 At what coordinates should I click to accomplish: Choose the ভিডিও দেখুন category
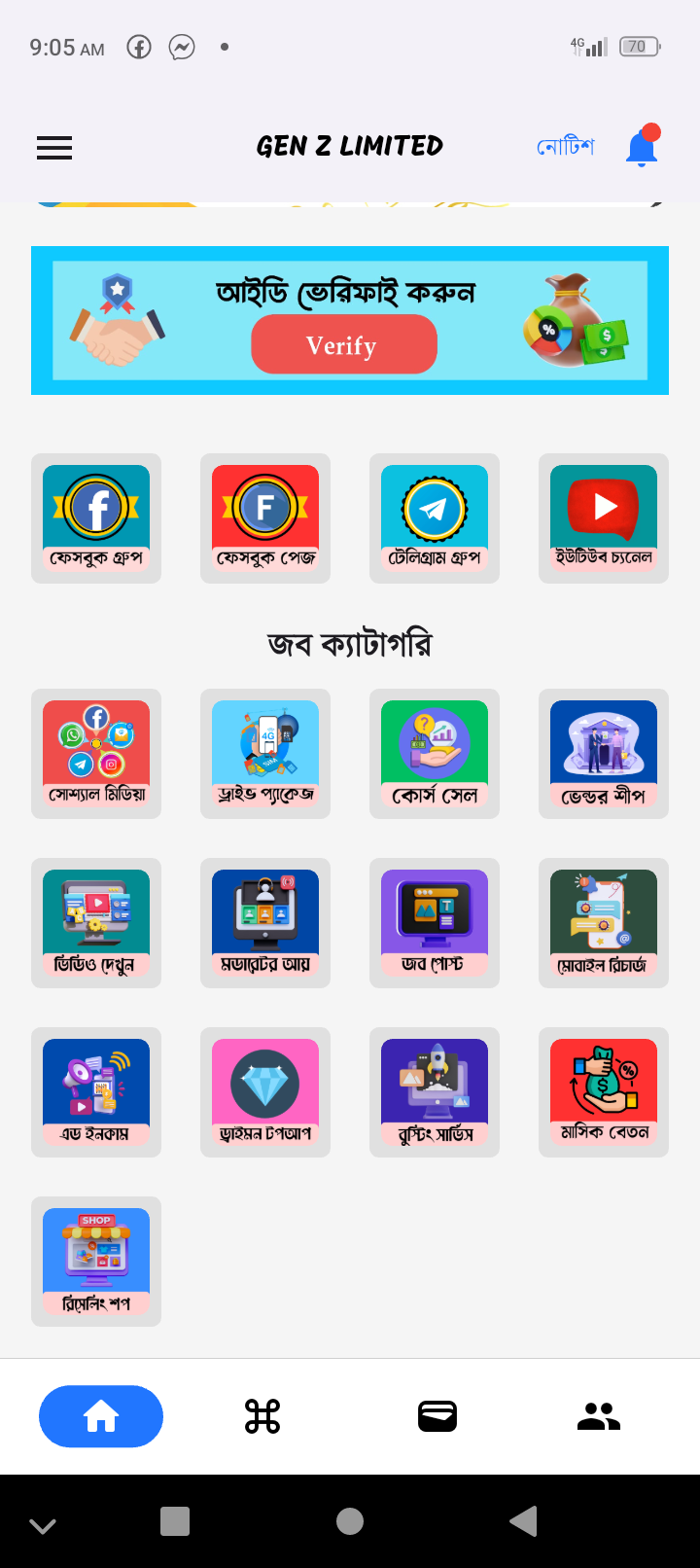click(x=96, y=923)
